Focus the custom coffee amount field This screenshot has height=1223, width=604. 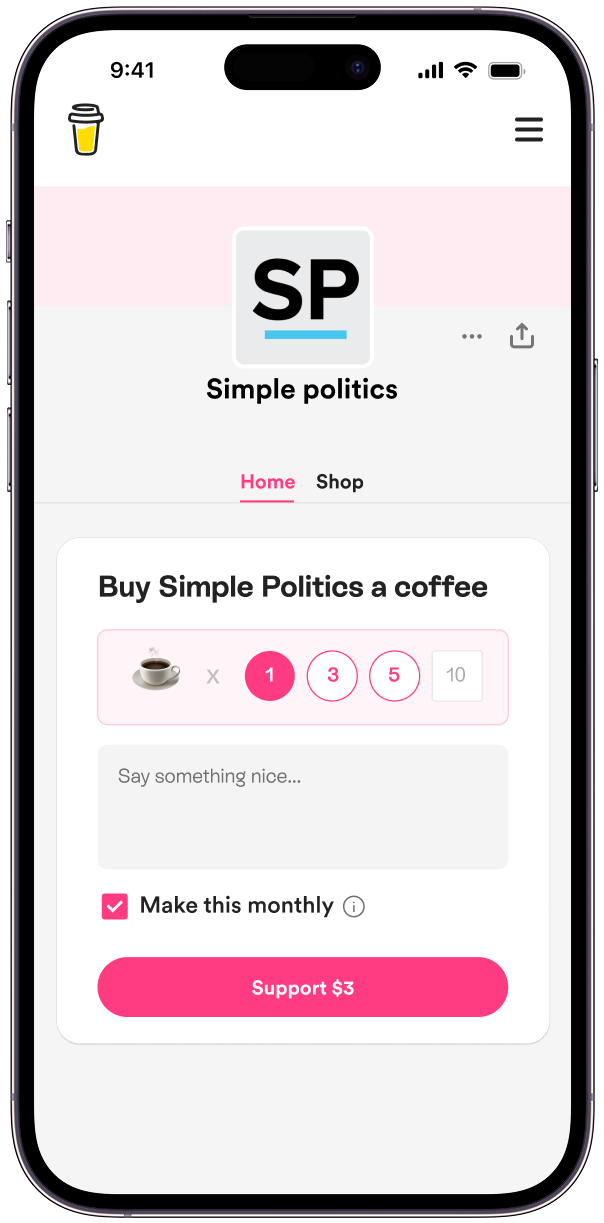tap(456, 676)
